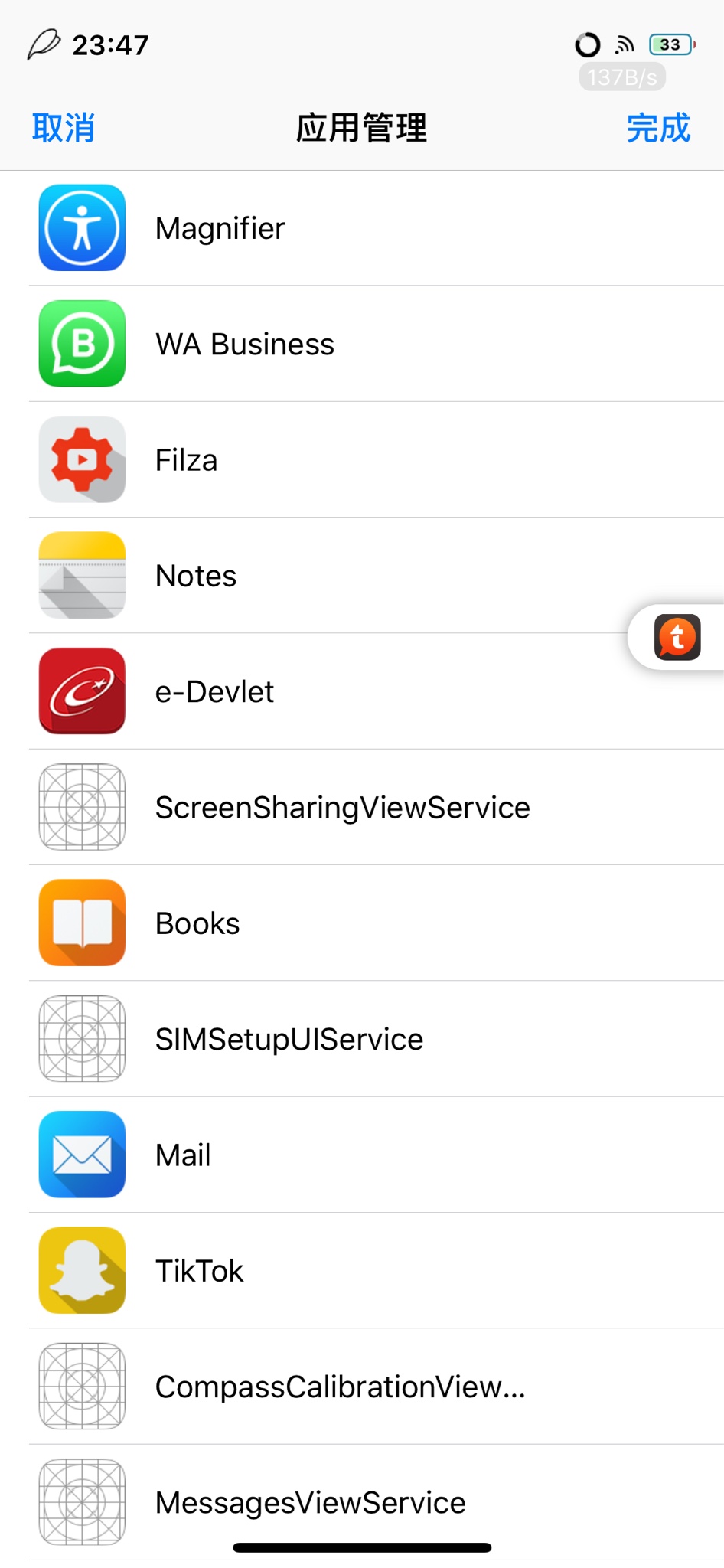
Task: Select the Magnifier app row
Action: 362,228
